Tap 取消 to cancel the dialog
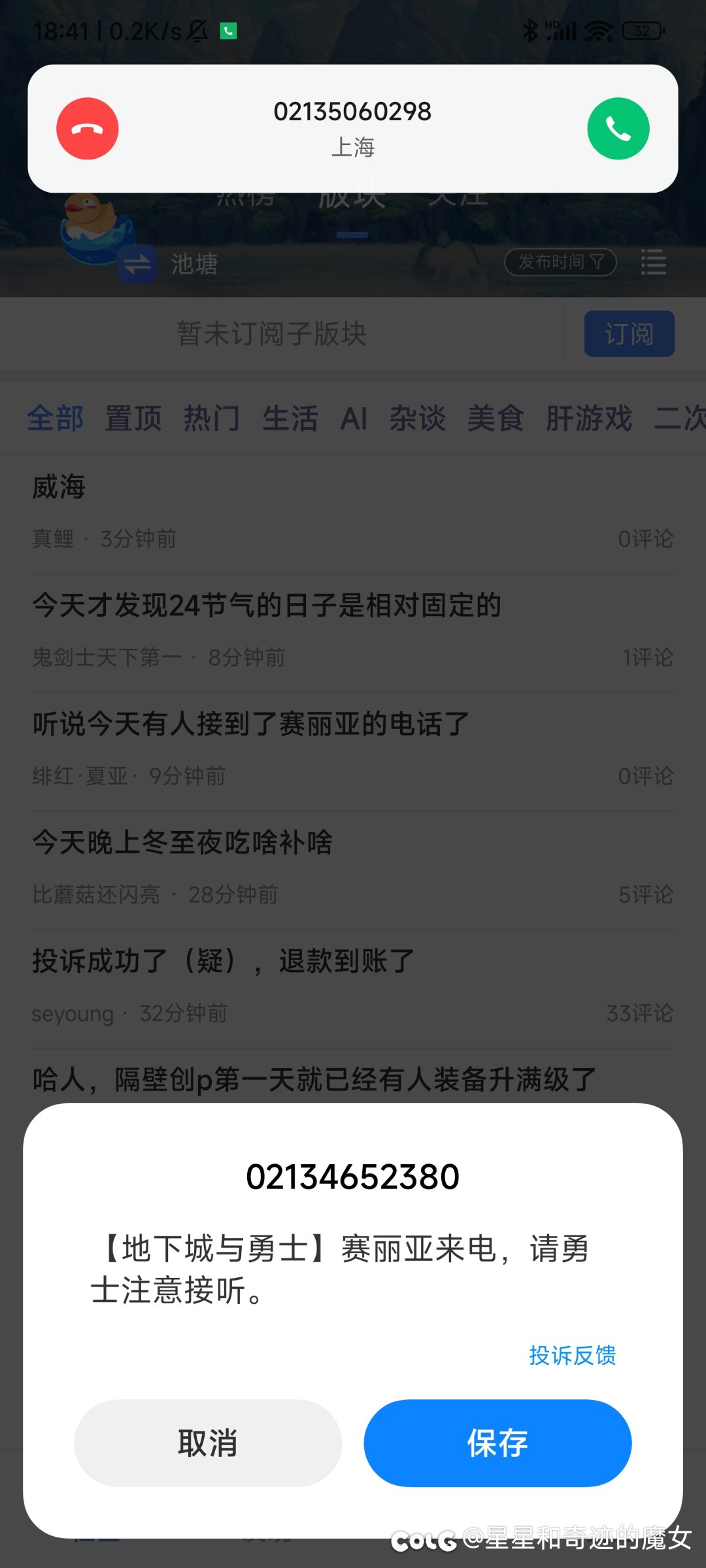This screenshot has width=706, height=1568. [208, 1443]
